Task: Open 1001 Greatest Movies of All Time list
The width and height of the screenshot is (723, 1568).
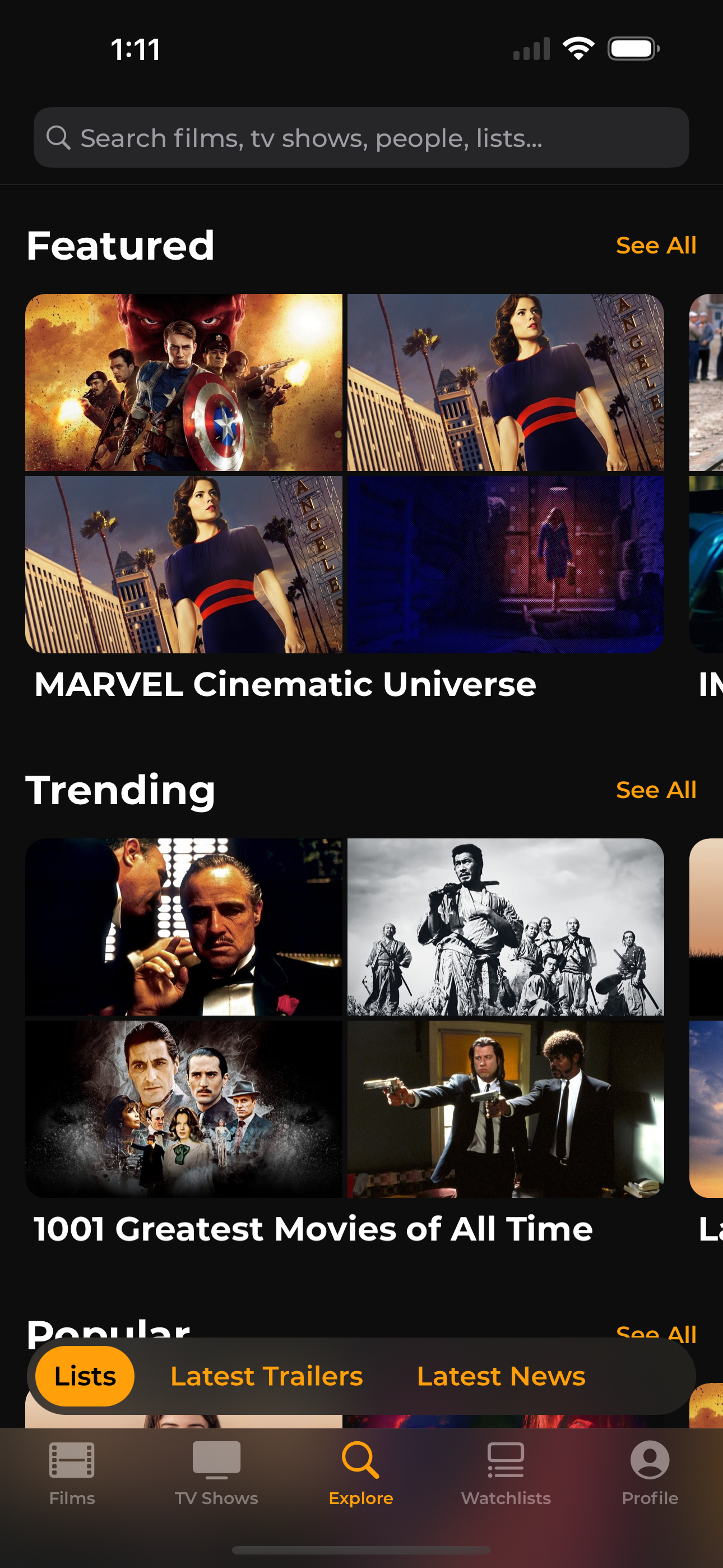Action: [x=345, y=1042]
